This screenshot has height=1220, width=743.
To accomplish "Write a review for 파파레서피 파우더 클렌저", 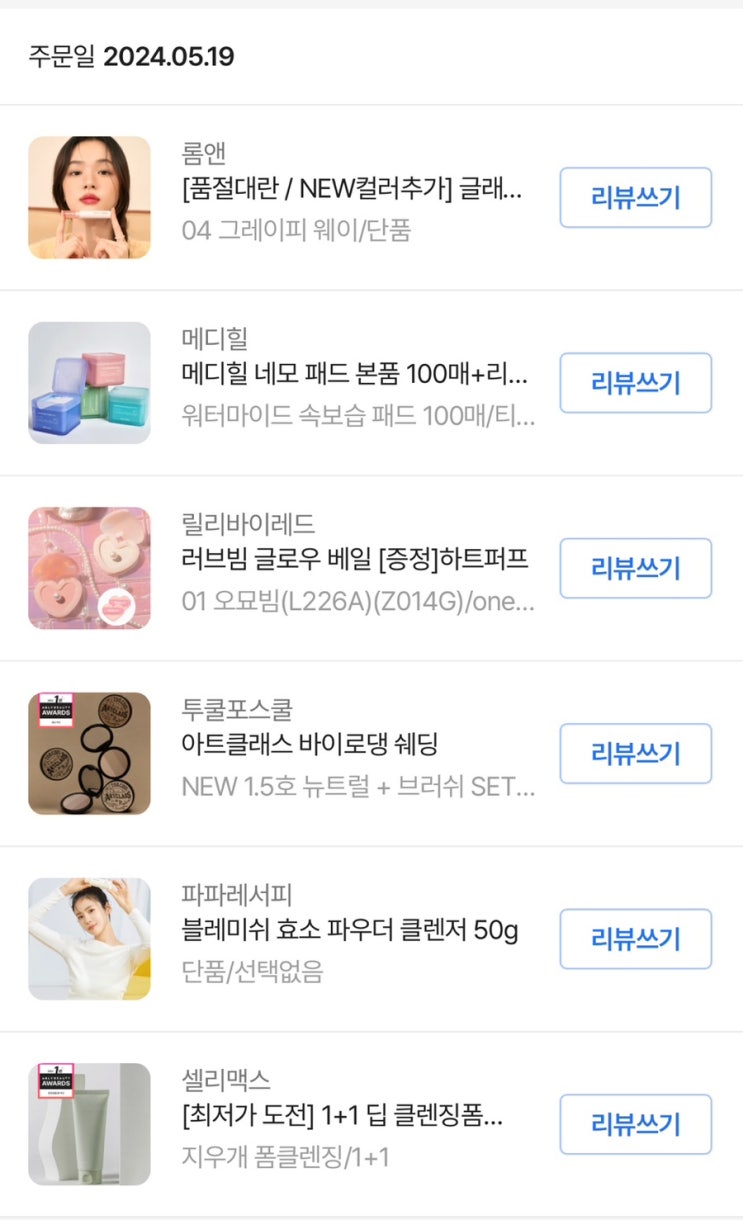I will (635, 939).
